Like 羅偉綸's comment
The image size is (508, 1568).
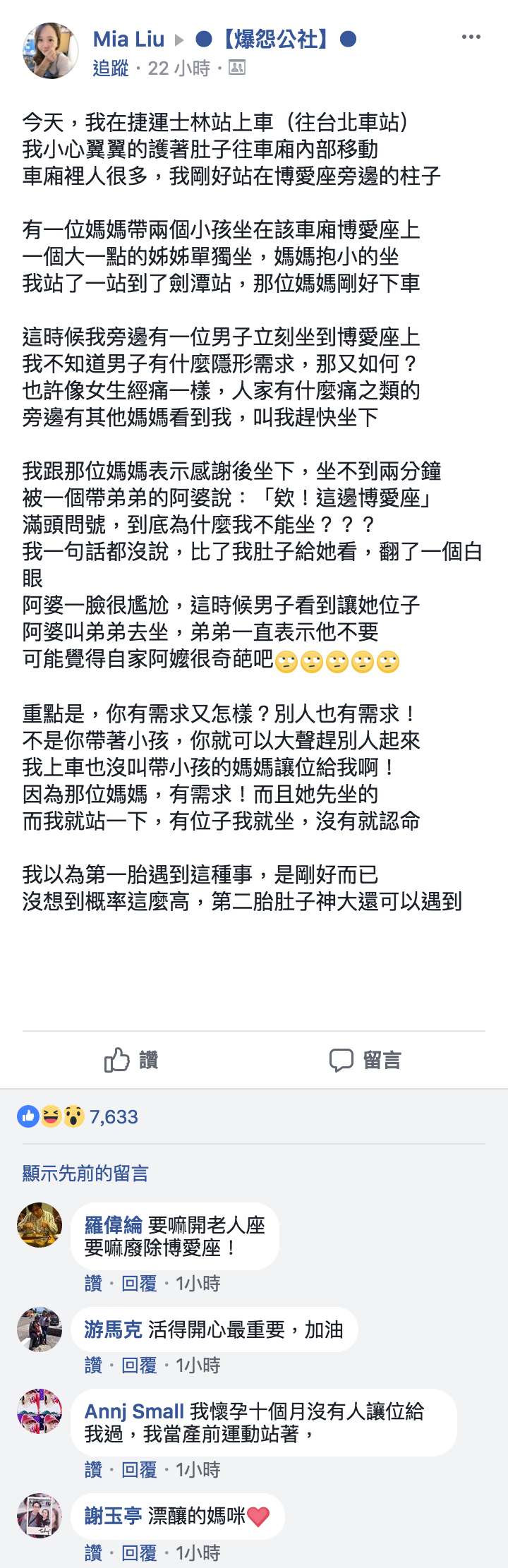93,1283
